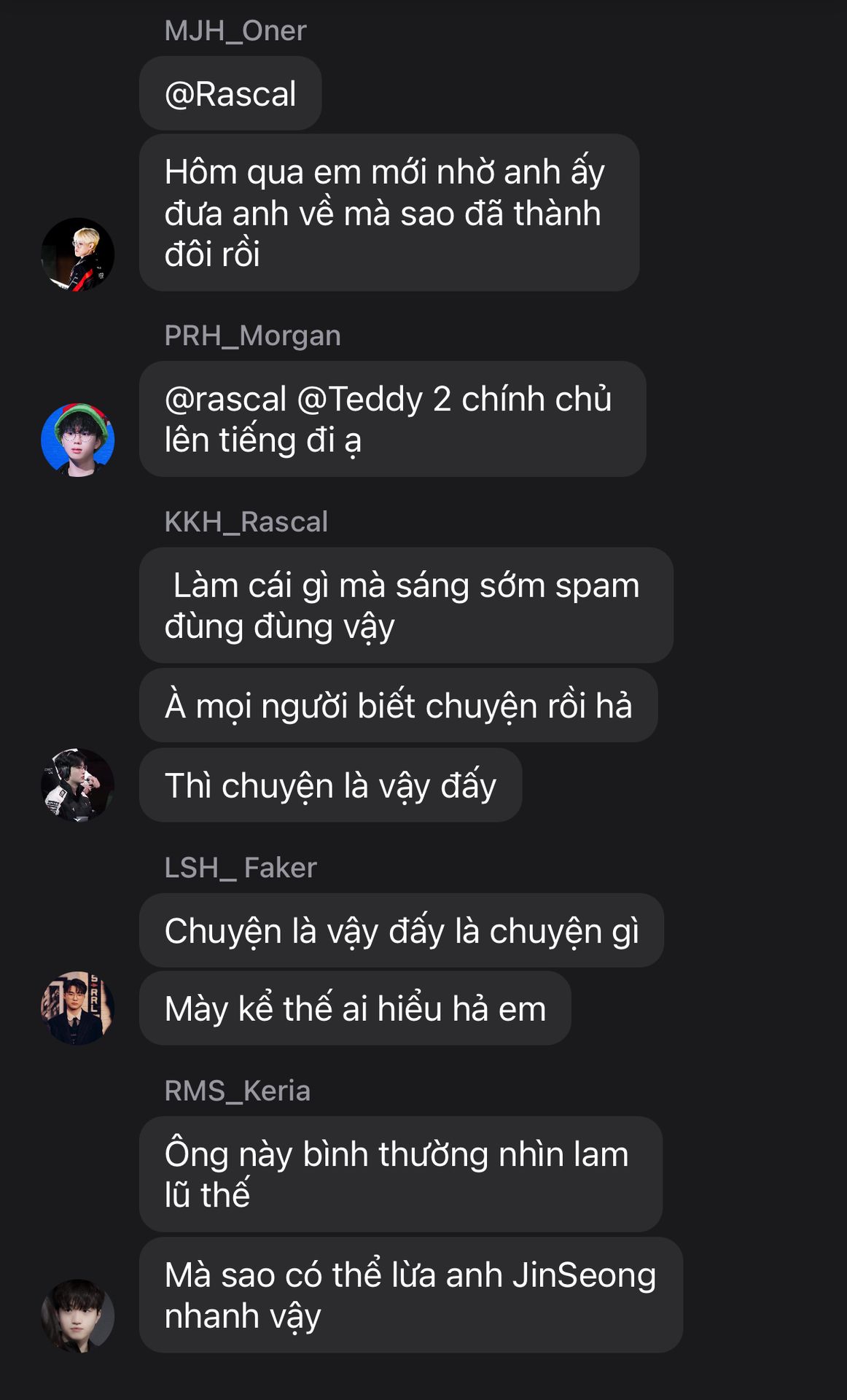
Task: Tap PRH_Morgan's avatar with green hat
Action: pyautogui.click(x=77, y=440)
